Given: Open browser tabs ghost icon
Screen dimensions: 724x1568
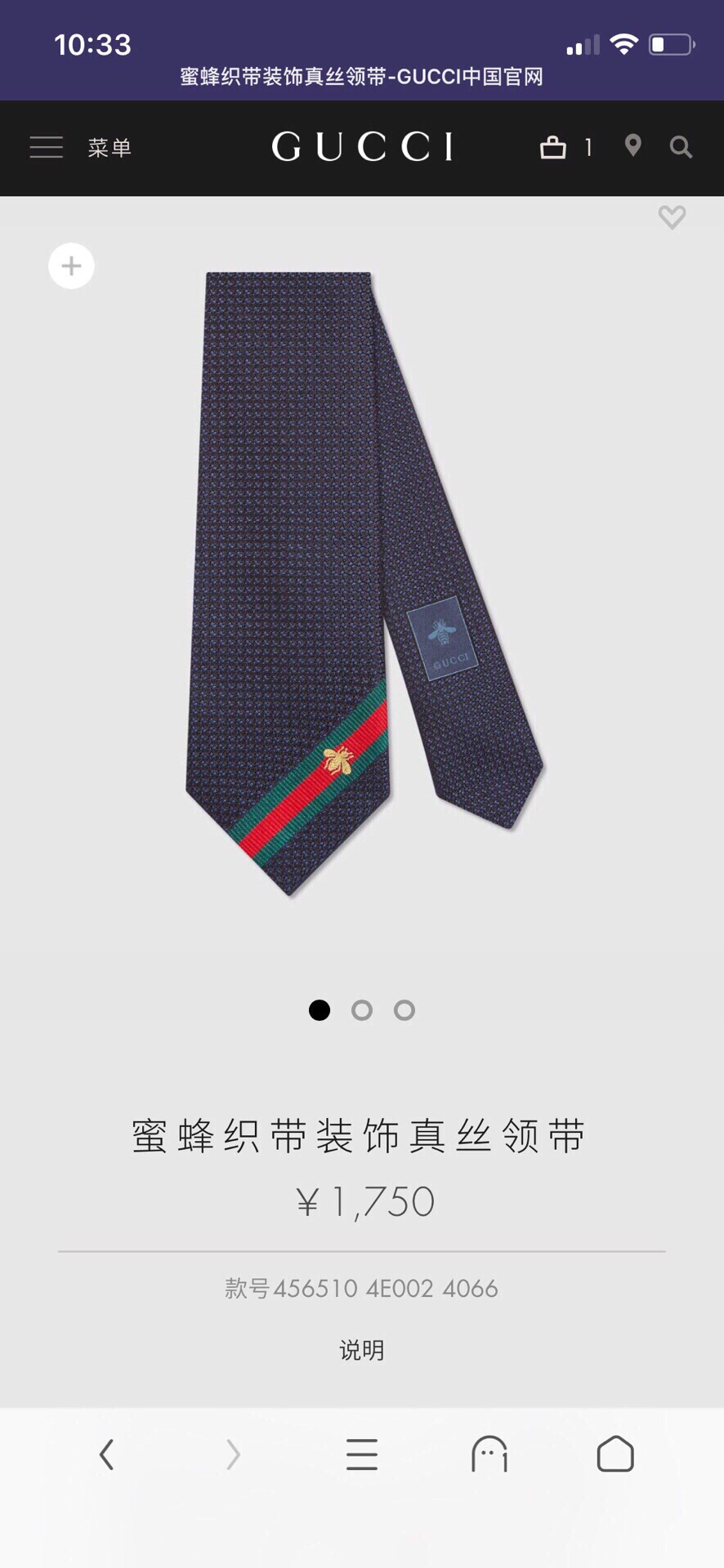Looking at the screenshot, I should [489, 1454].
